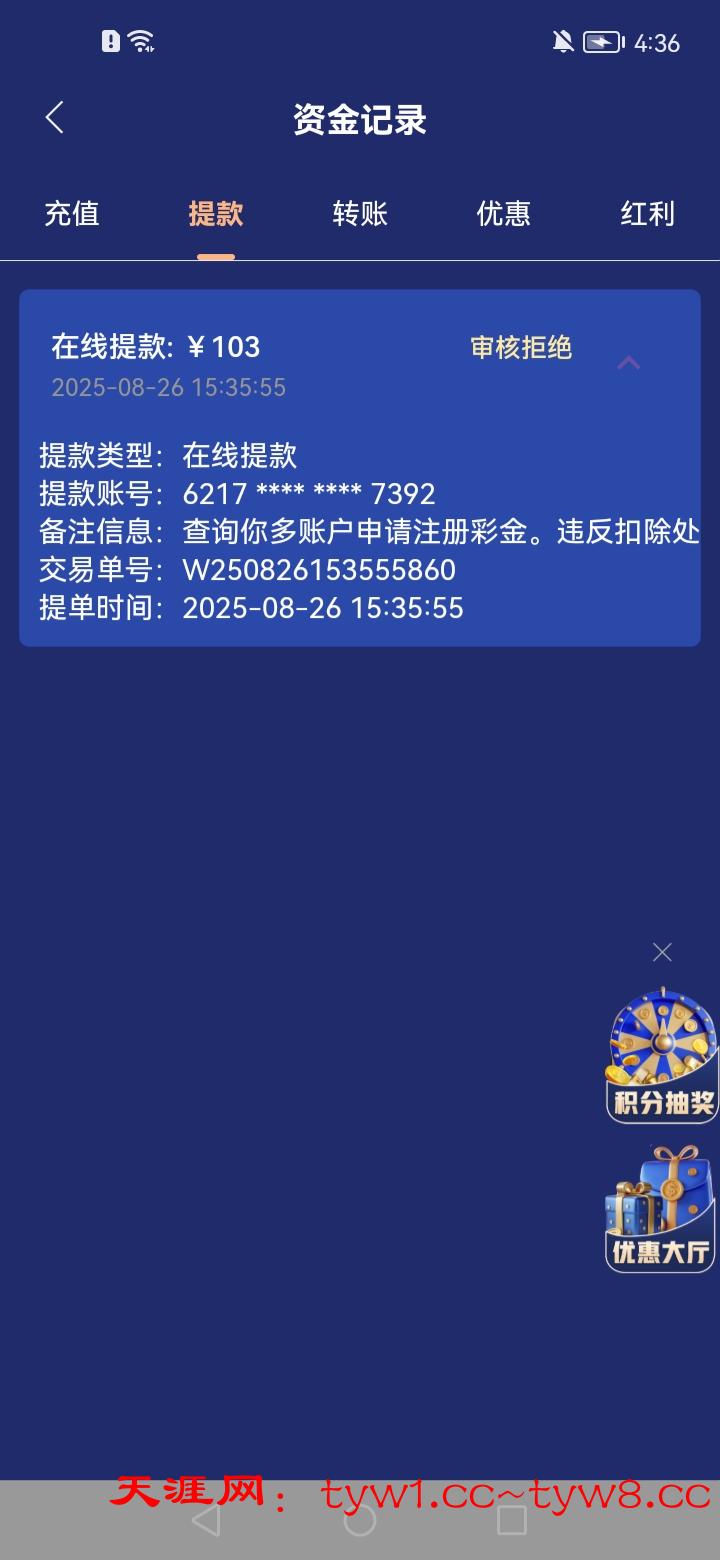
Task: Open the 转账 tab
Action: coord(360,214)
